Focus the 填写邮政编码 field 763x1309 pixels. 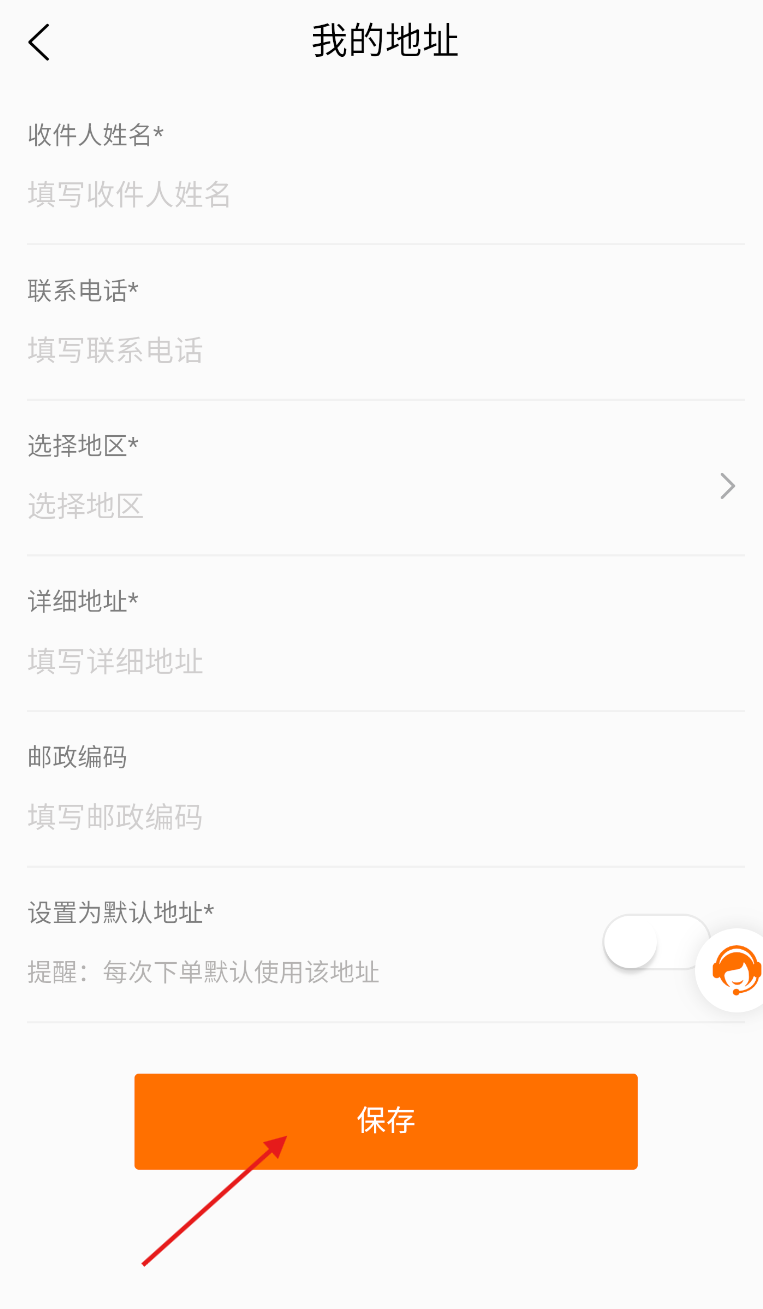[x=386, y=817]
